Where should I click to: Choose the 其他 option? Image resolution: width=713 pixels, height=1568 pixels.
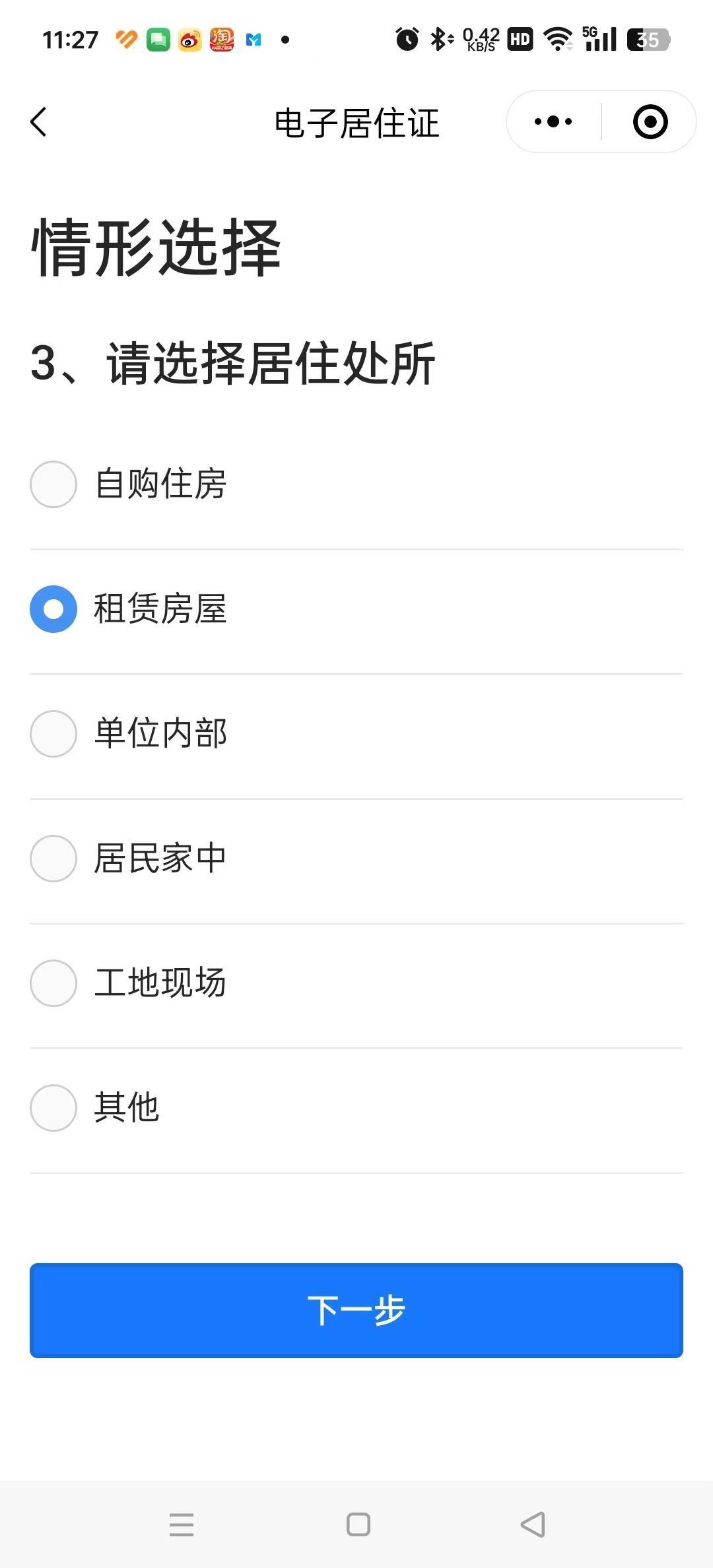click(x=356, y=1108)
